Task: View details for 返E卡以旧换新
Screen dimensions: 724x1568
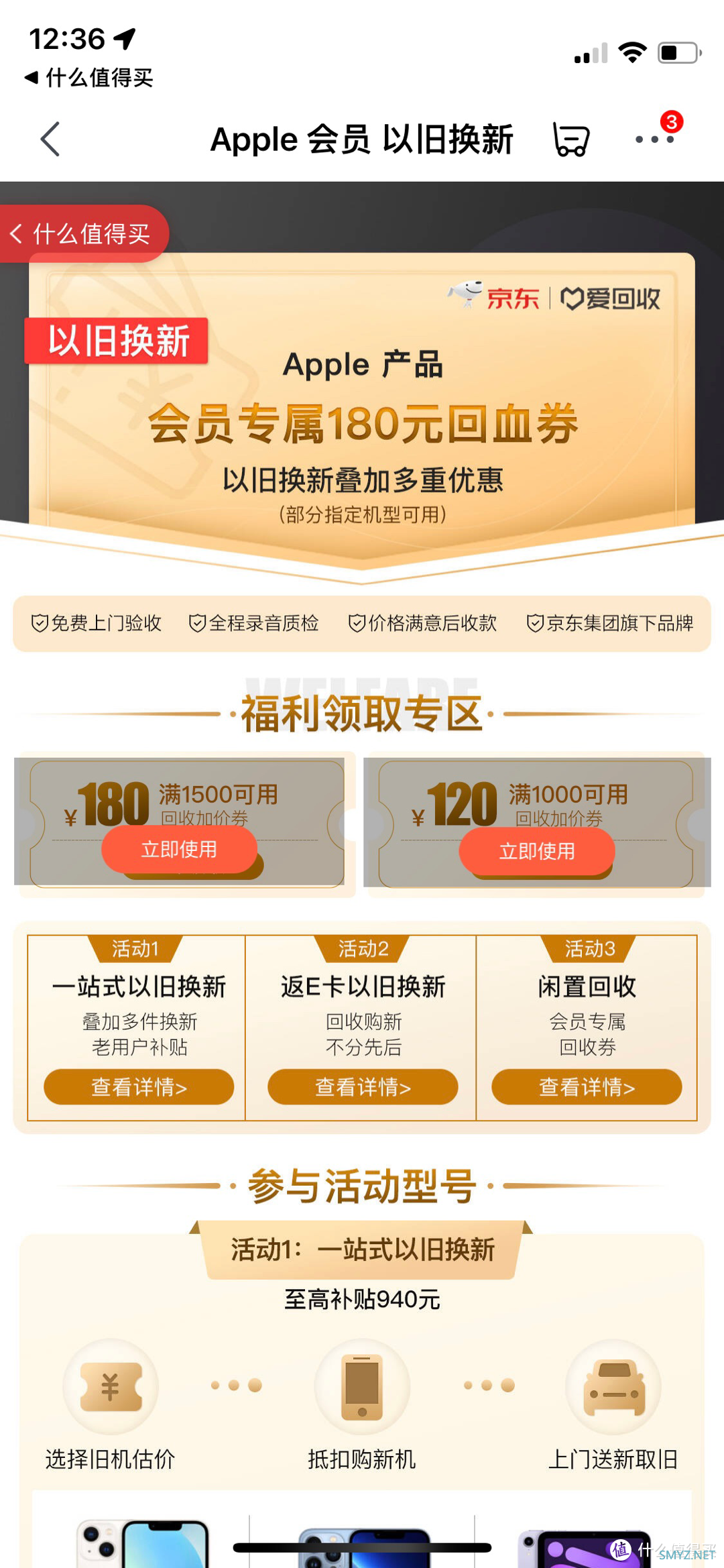Action: tap(363, 1086)
